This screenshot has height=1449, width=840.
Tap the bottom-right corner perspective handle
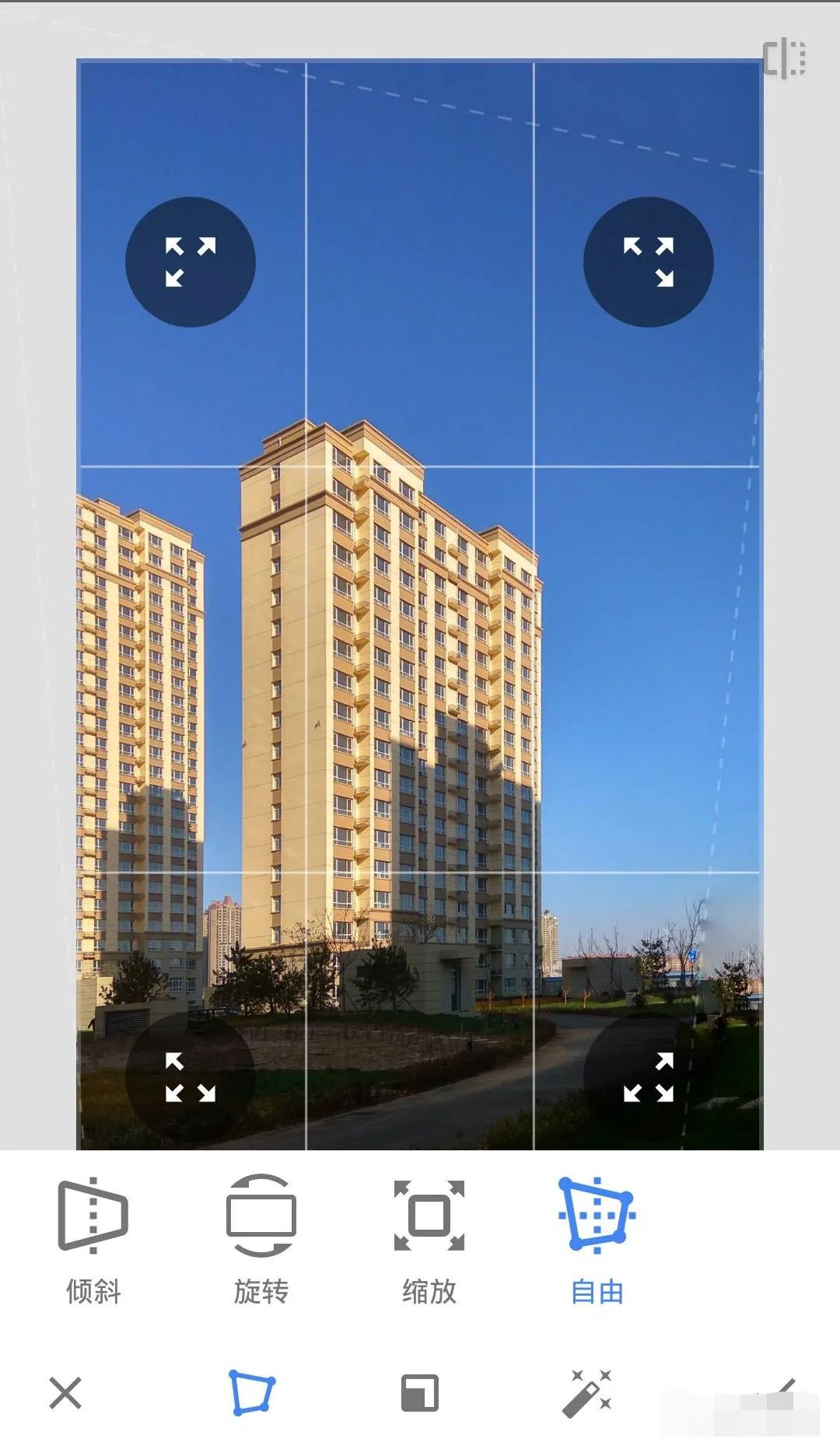[x=648, y=1076]
